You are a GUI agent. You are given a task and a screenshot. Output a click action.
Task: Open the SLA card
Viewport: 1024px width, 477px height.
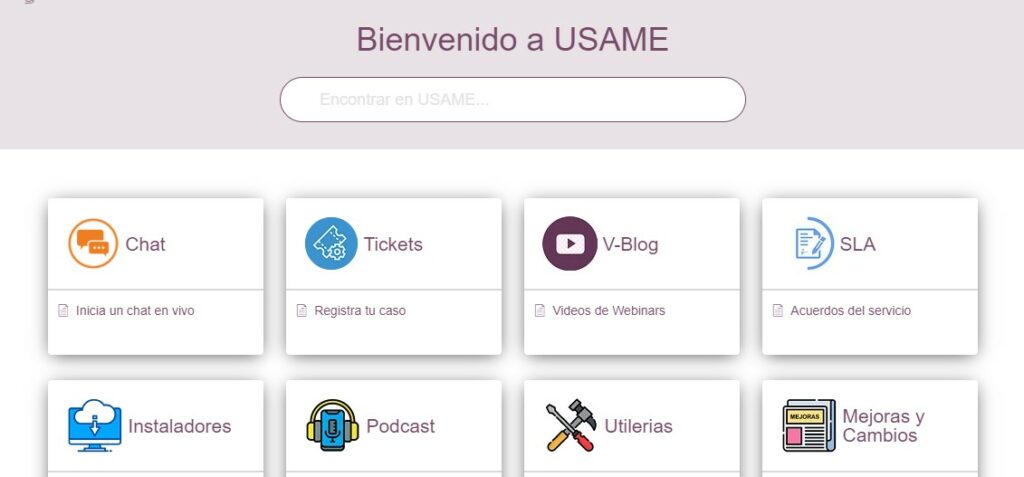tap(857, 244)
